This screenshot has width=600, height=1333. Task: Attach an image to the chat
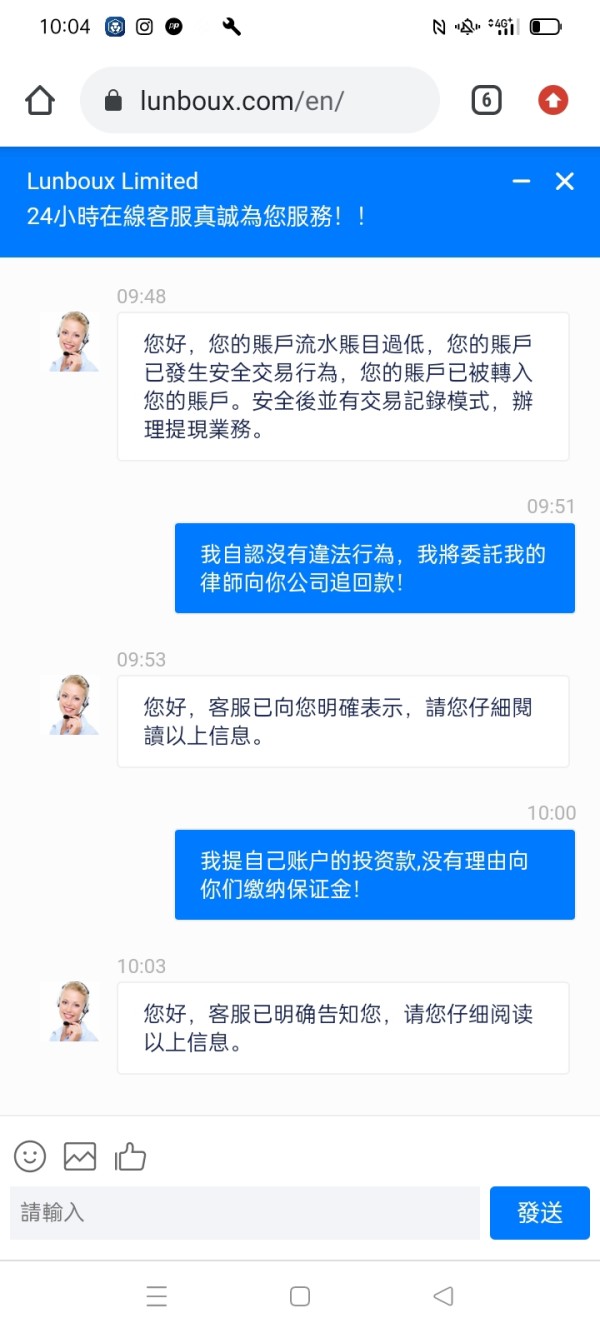80,1156
